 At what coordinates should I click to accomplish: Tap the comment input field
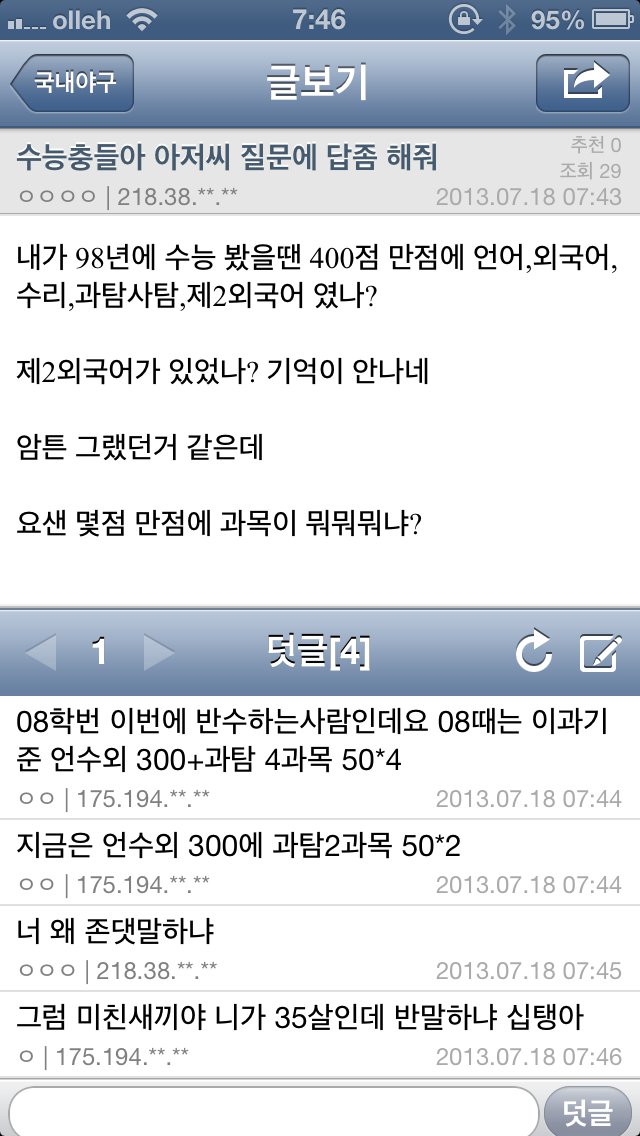(x=272, y=1110)
